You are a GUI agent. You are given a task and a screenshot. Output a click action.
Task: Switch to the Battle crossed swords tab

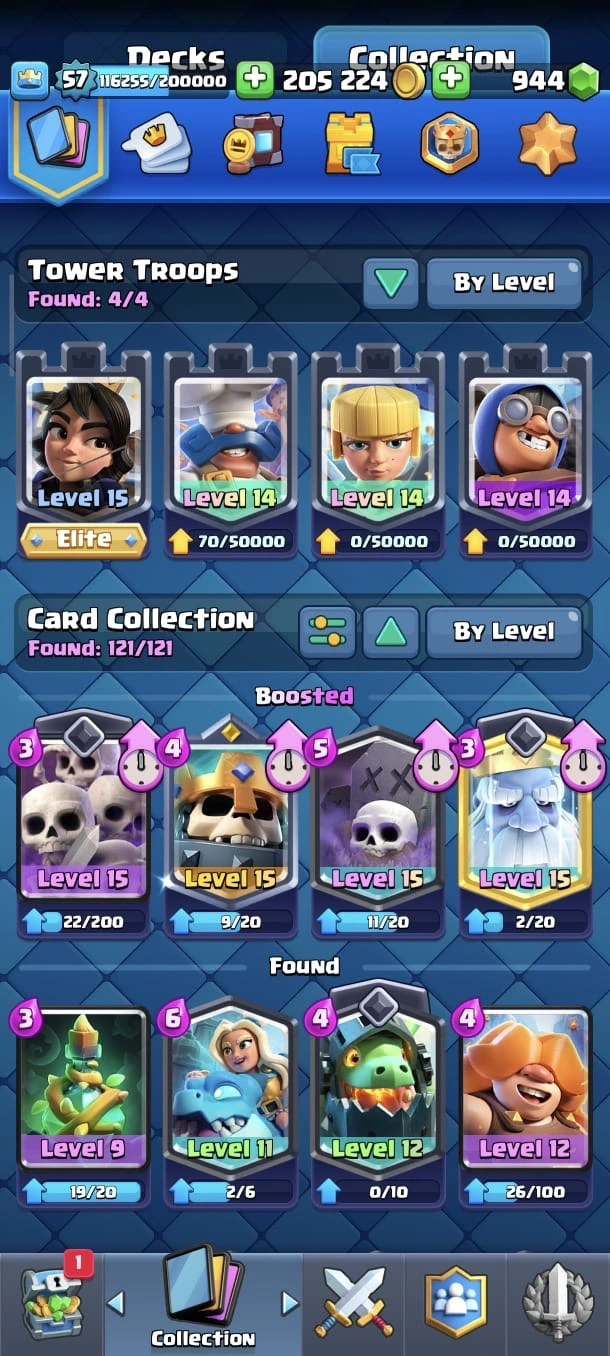pos(356,1302)
